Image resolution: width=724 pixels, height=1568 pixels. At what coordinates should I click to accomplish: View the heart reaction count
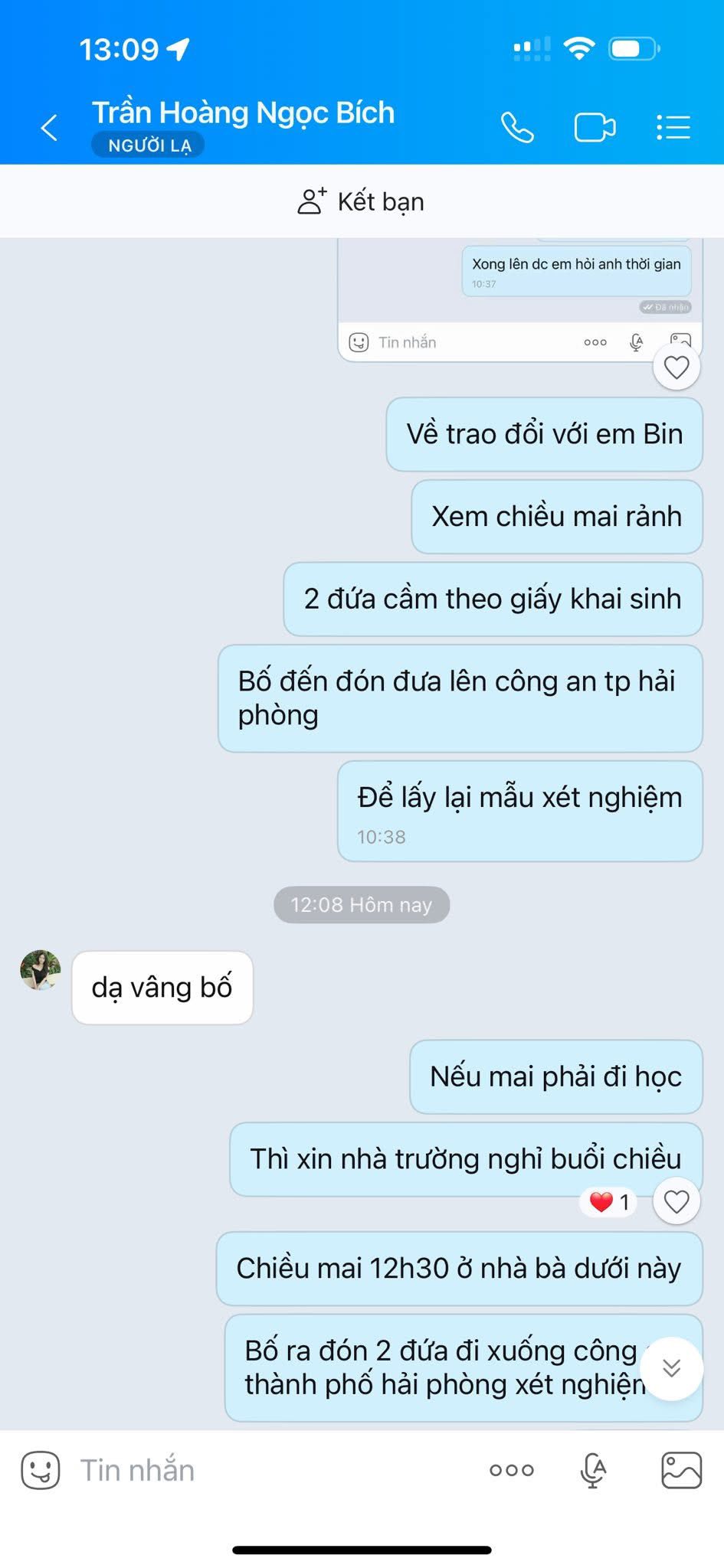[x=610, y=1202]
